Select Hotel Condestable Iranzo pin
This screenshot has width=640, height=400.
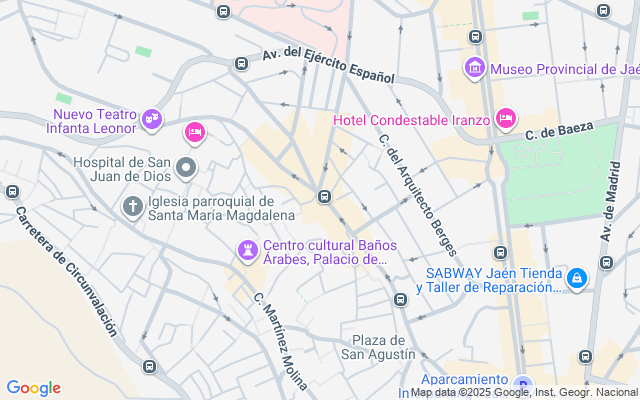coord(506,120)
